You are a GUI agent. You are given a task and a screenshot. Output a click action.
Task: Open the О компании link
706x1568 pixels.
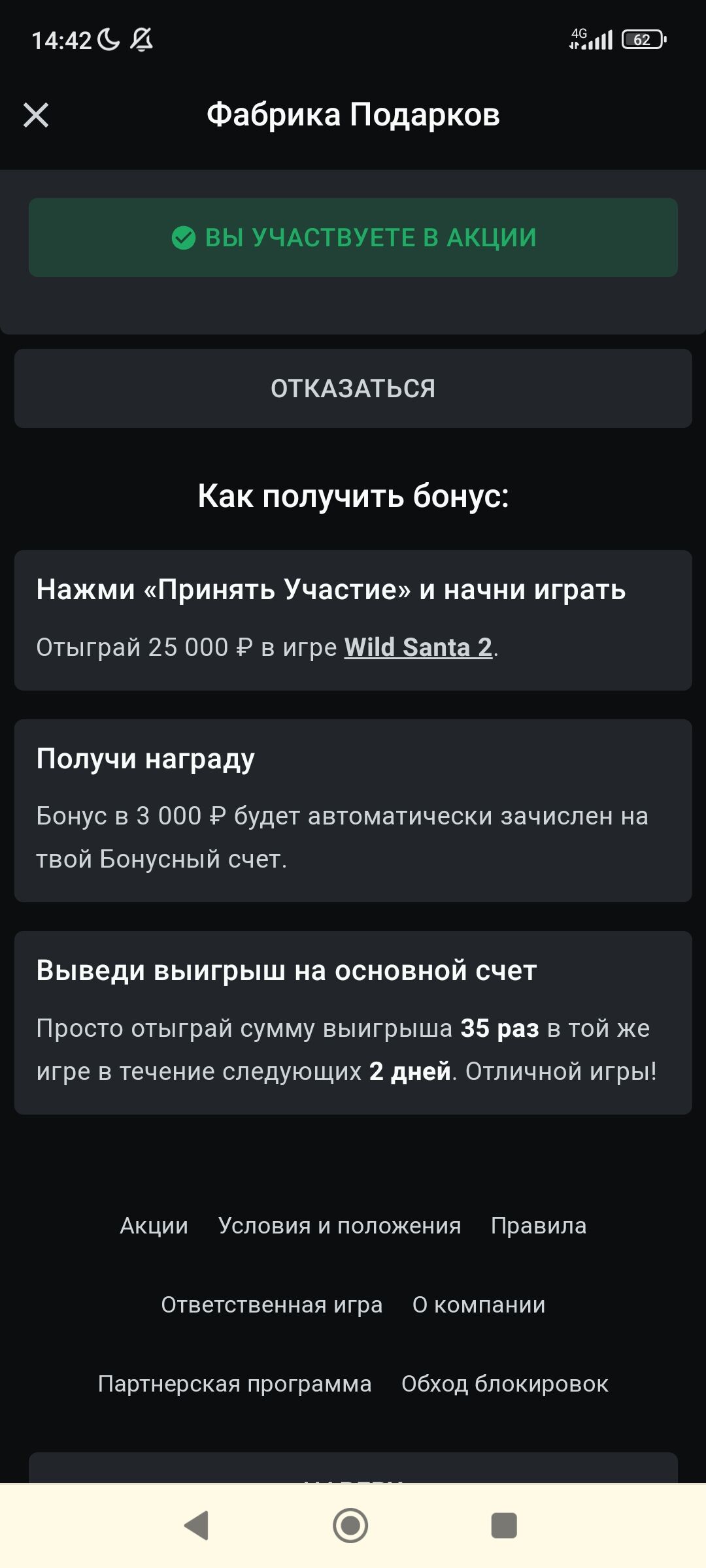(479, 1305)
